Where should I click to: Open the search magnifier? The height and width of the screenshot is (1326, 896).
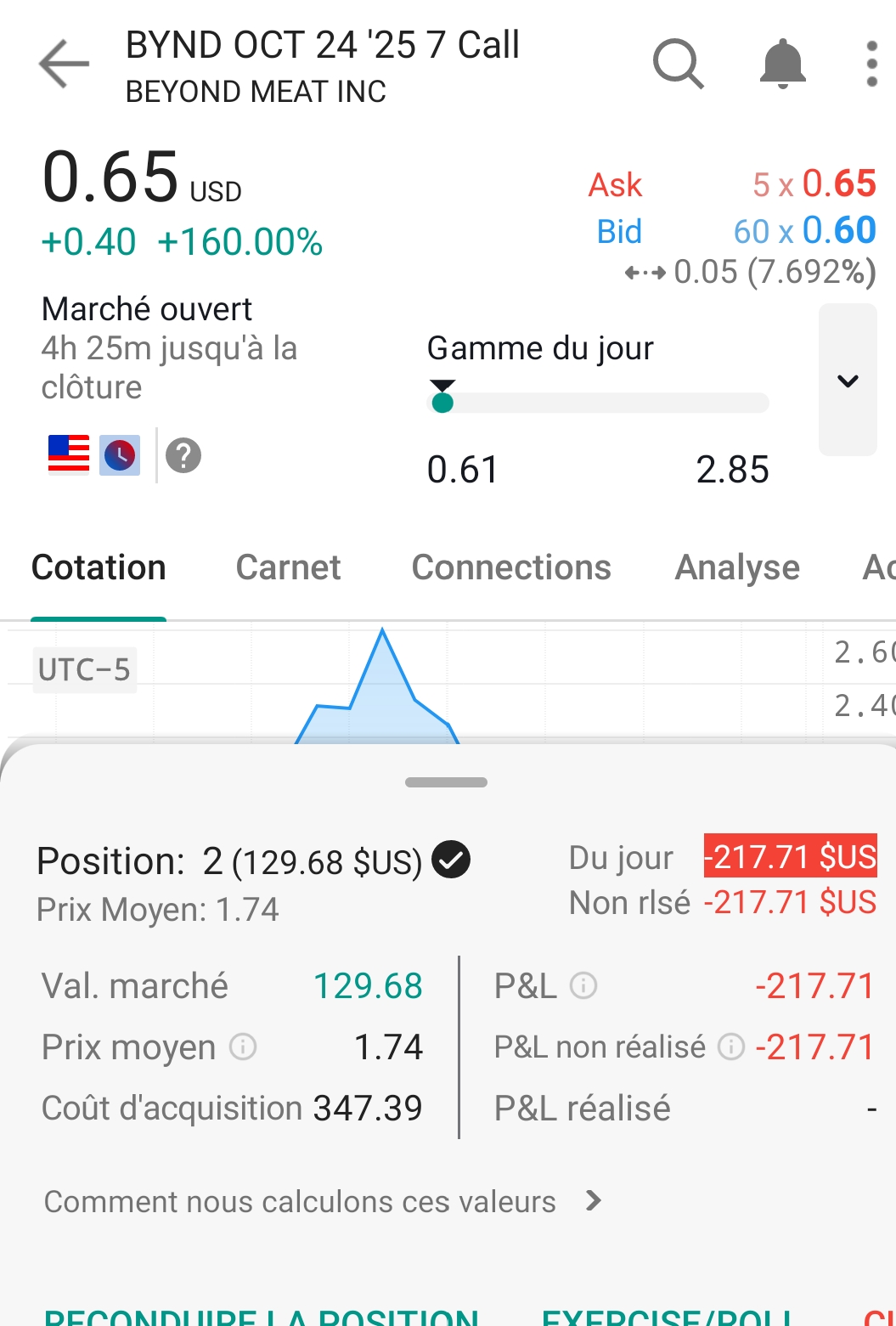point(678,64)
